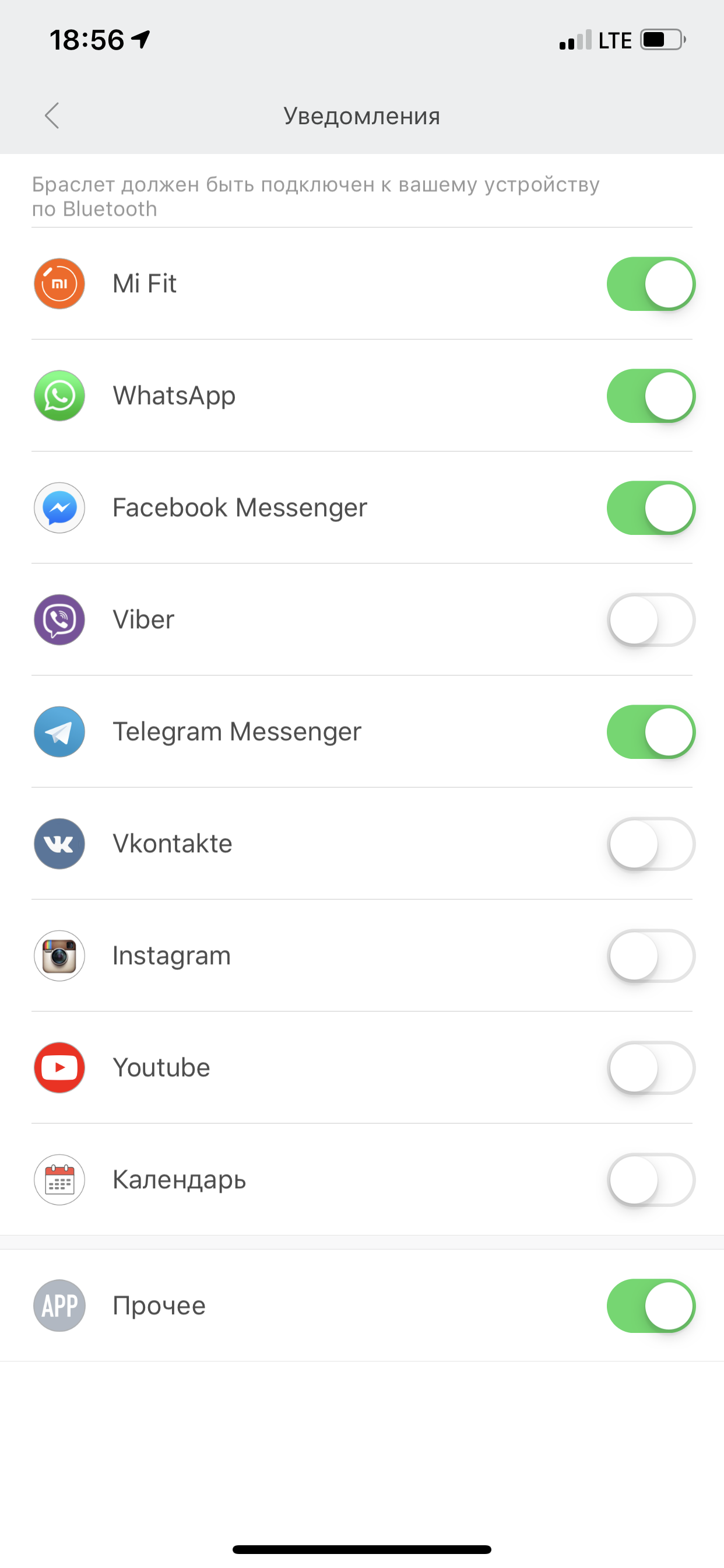
Task: Enable Viber notifications toggle
Action: point(651,619)
